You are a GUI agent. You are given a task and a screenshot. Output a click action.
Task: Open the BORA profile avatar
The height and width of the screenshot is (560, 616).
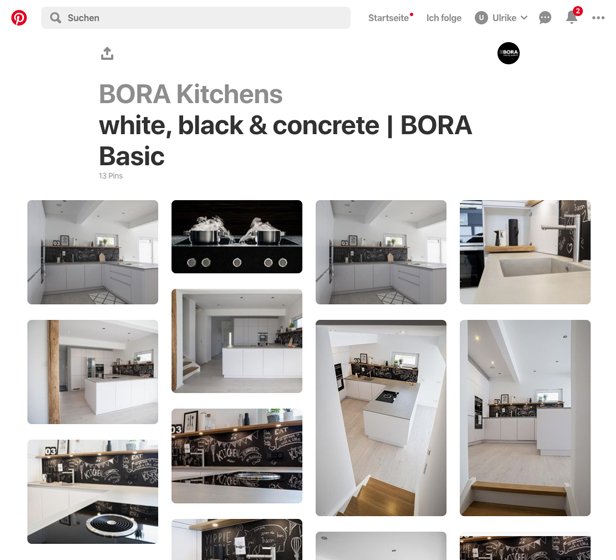click(x=508, y=53)
